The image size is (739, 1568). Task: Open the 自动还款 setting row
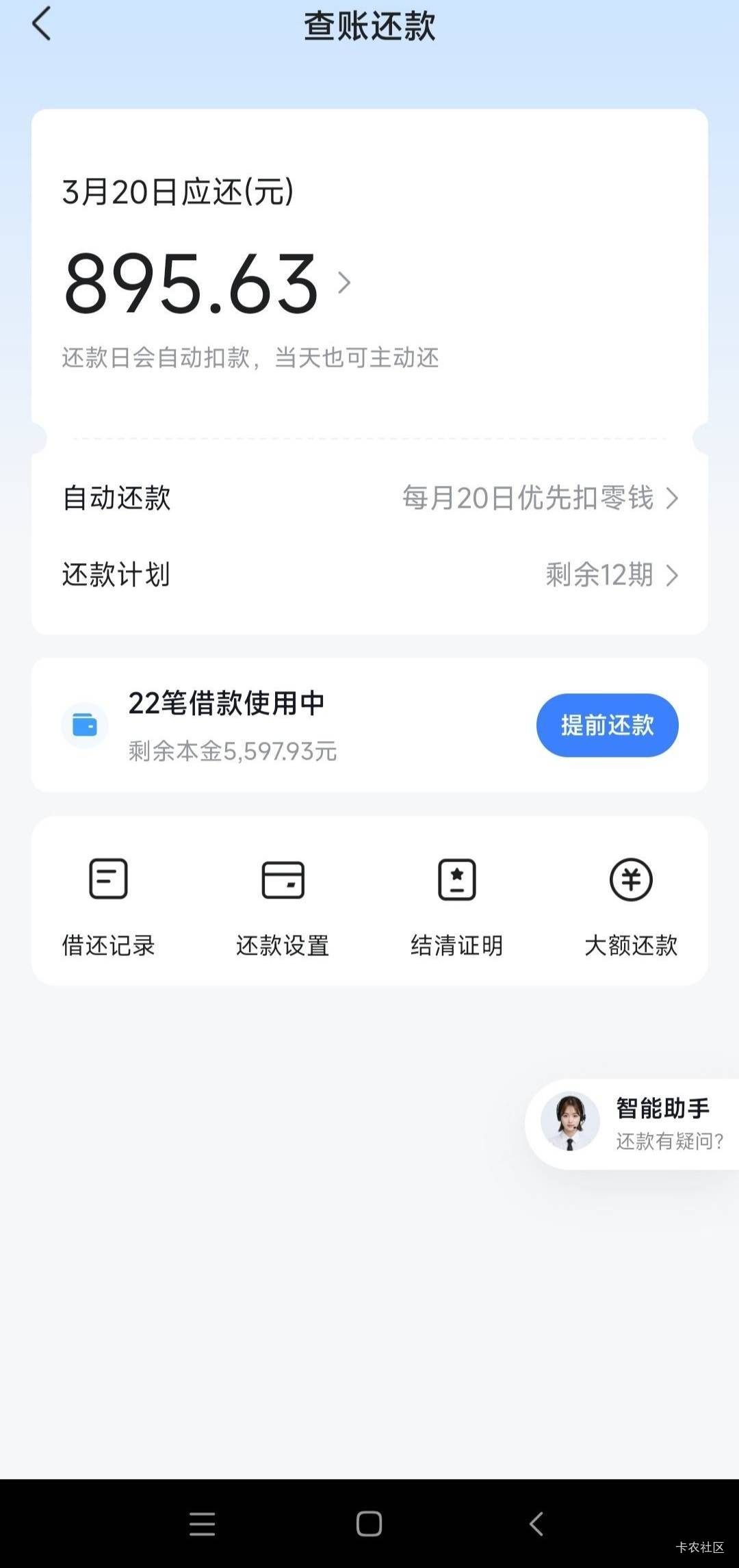pos(369,498)
